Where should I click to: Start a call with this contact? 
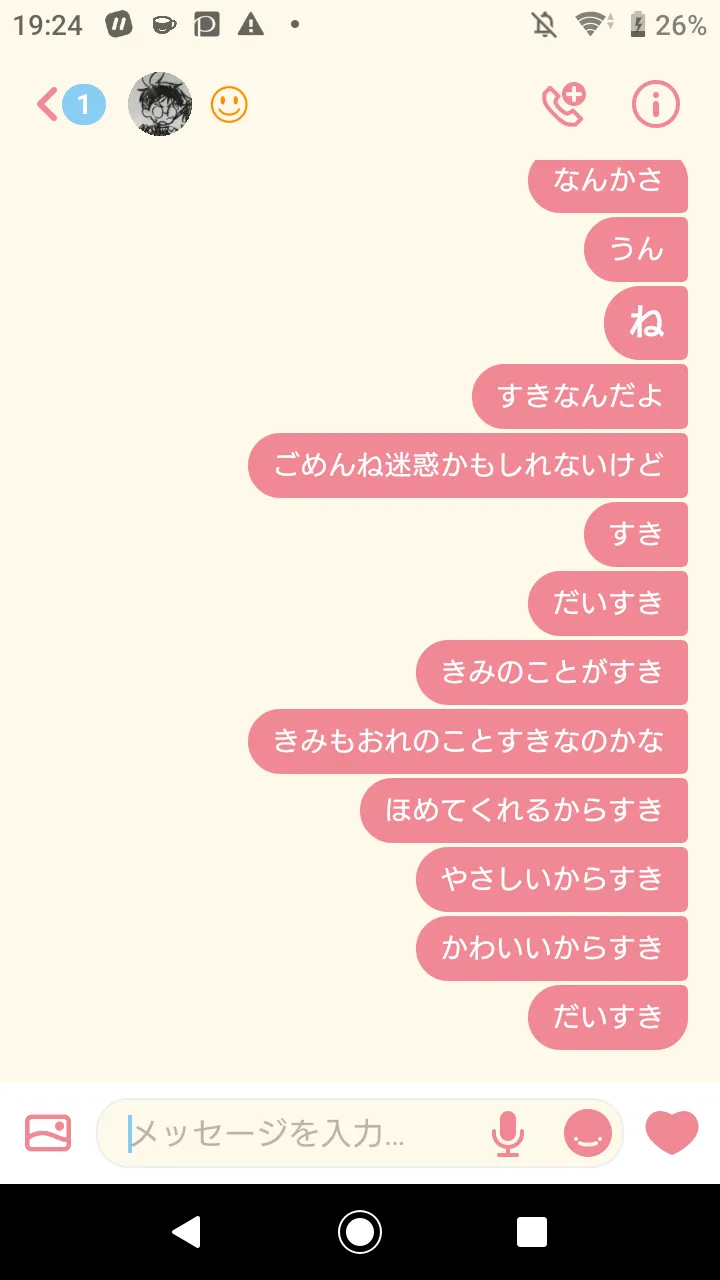[564, 104]
